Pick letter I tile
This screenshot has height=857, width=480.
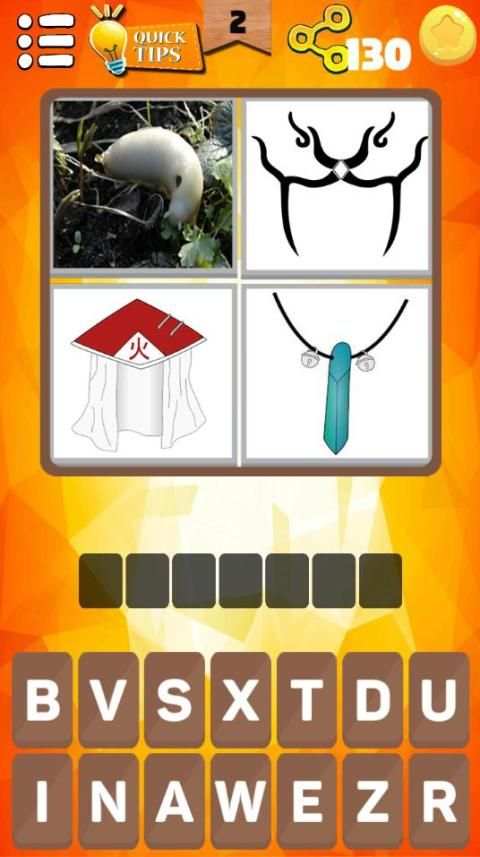(42, 801)
